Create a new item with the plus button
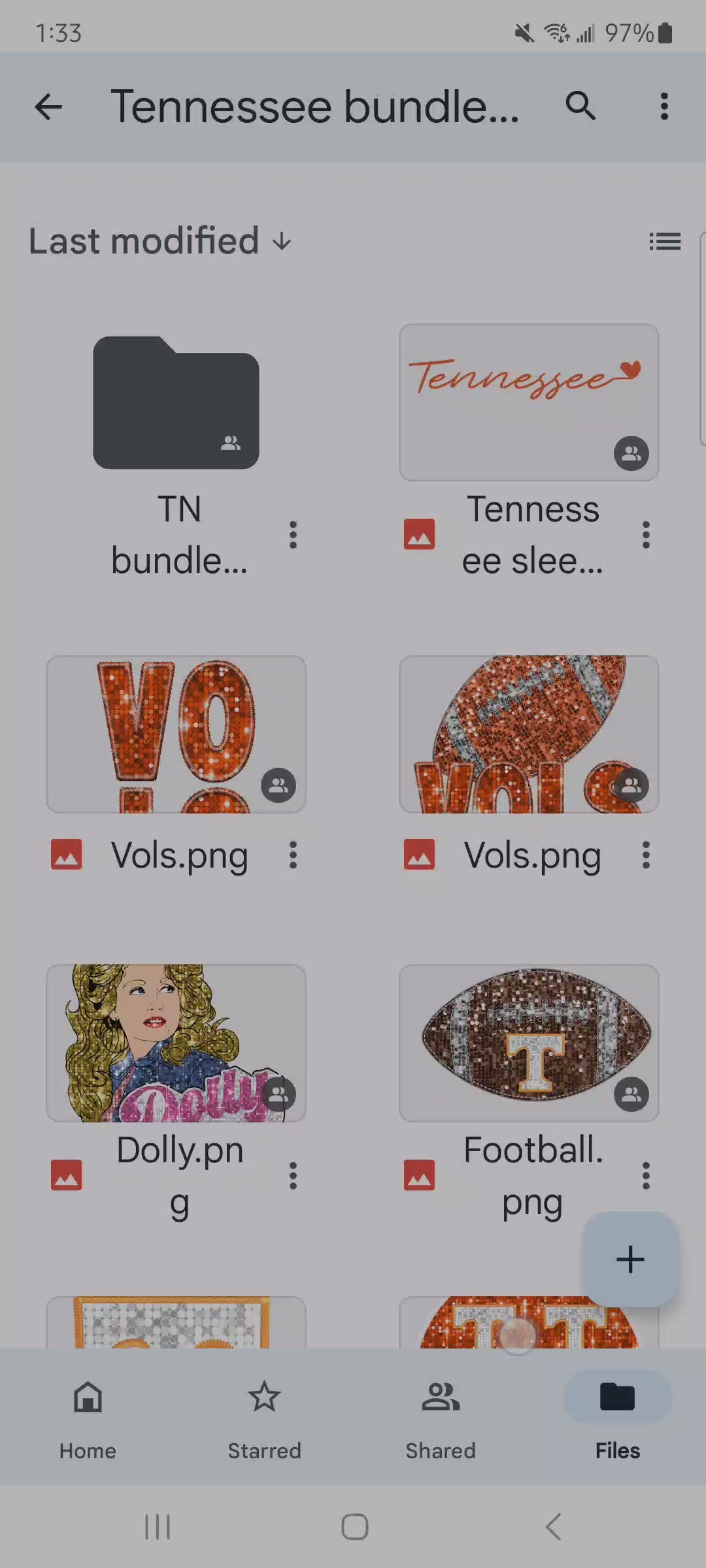This screenshot has width=706, height=1568. click(x=630, y=1259)
